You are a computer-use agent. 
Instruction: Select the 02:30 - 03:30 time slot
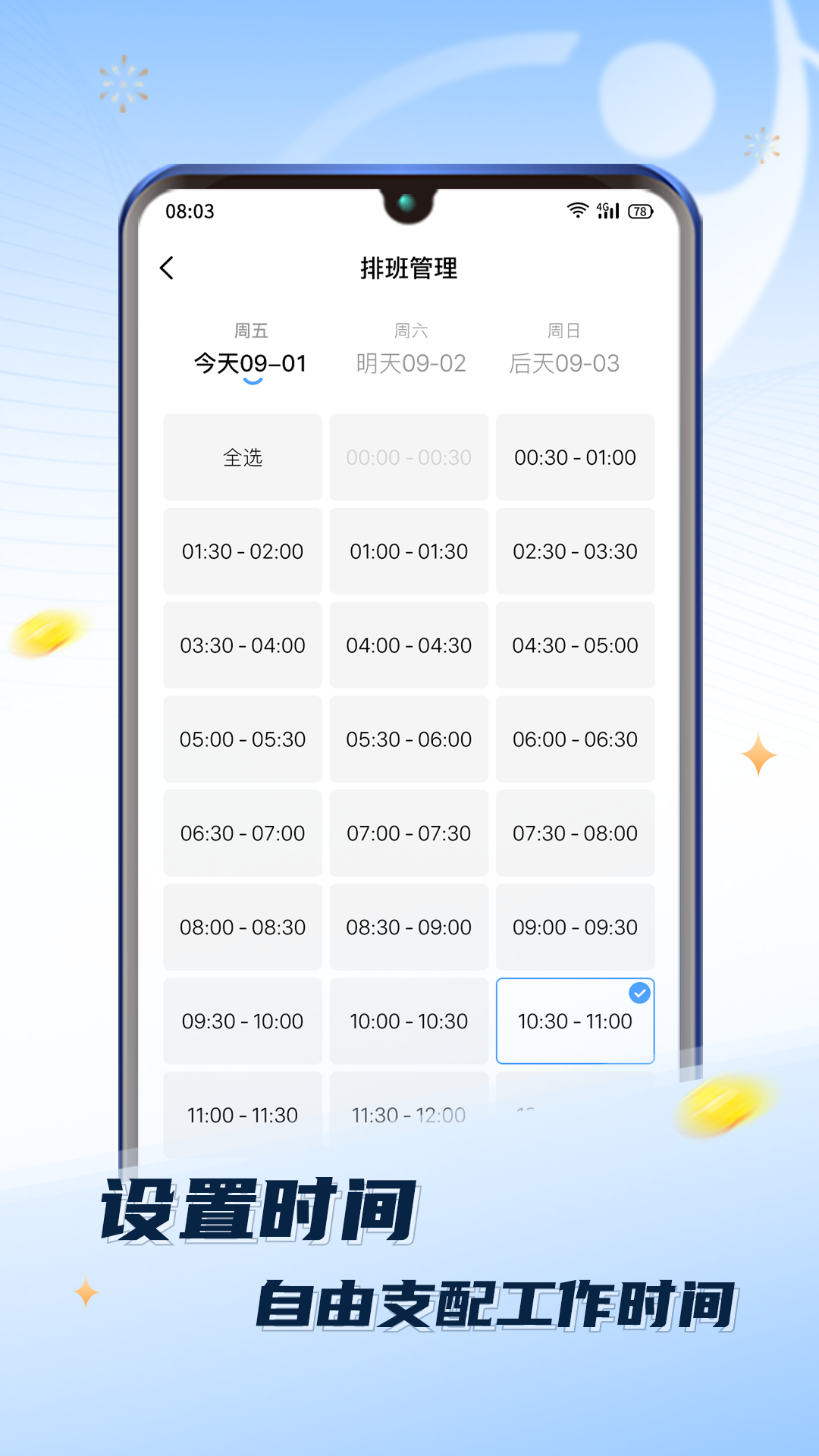[x=575, y=551]
